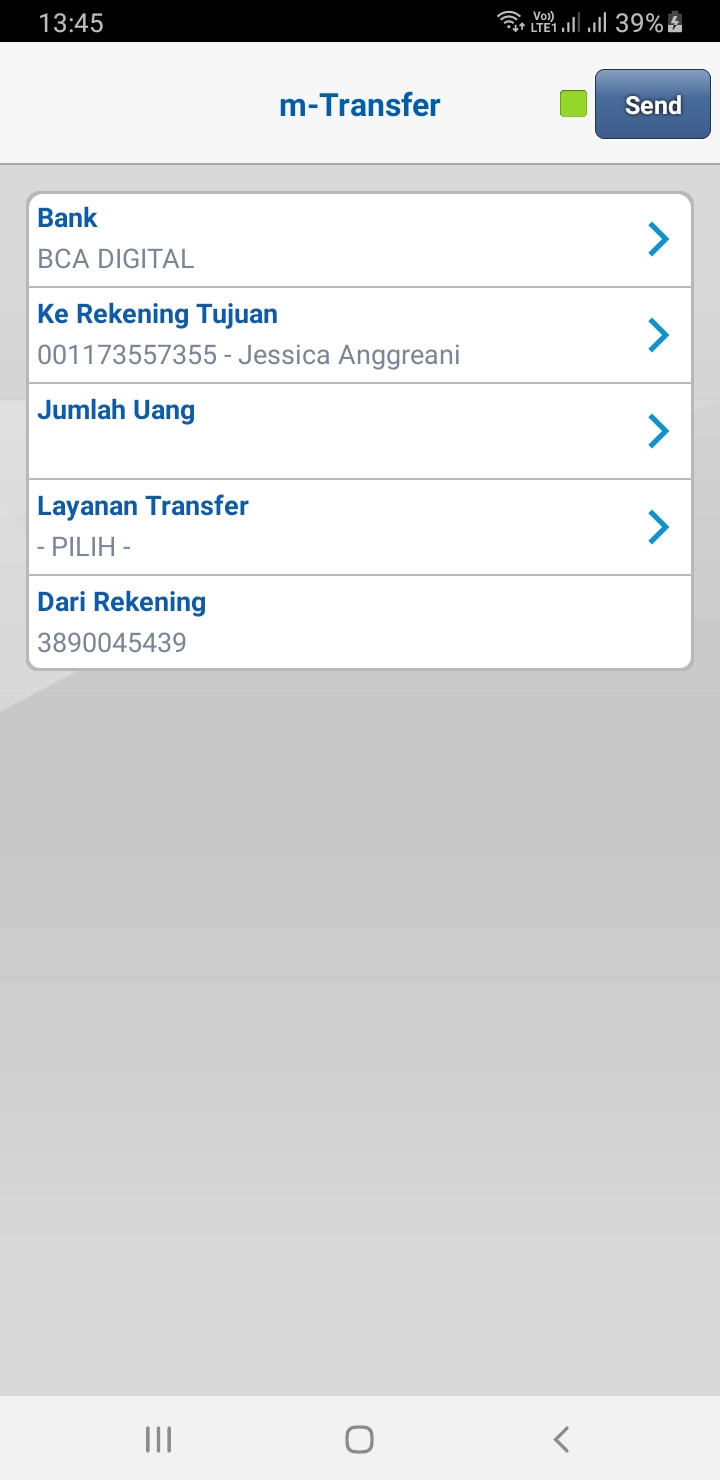
Task: Open recent apps from the navigation bar
Action: pos(158,1439)
